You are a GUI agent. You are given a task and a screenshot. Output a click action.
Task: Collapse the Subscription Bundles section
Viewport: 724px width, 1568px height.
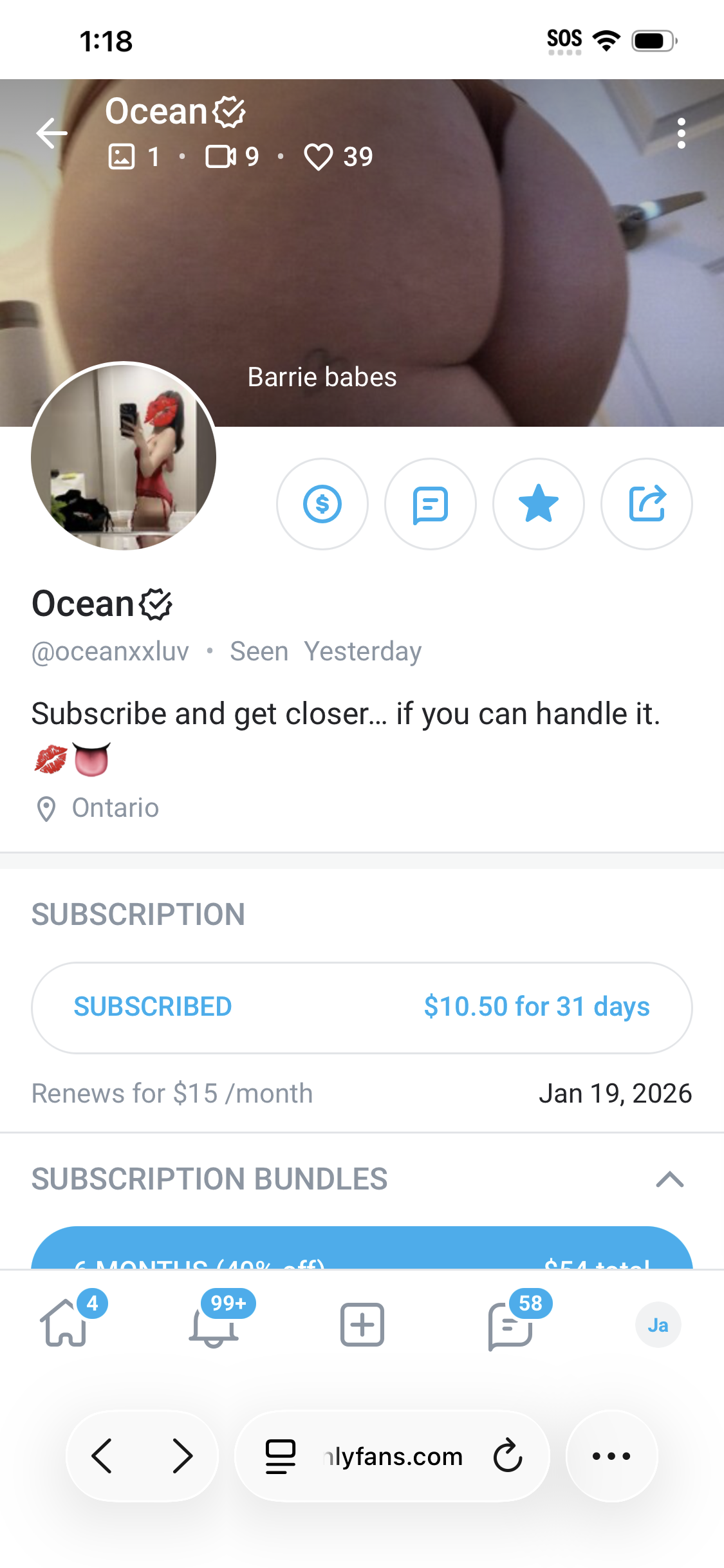669,1179
